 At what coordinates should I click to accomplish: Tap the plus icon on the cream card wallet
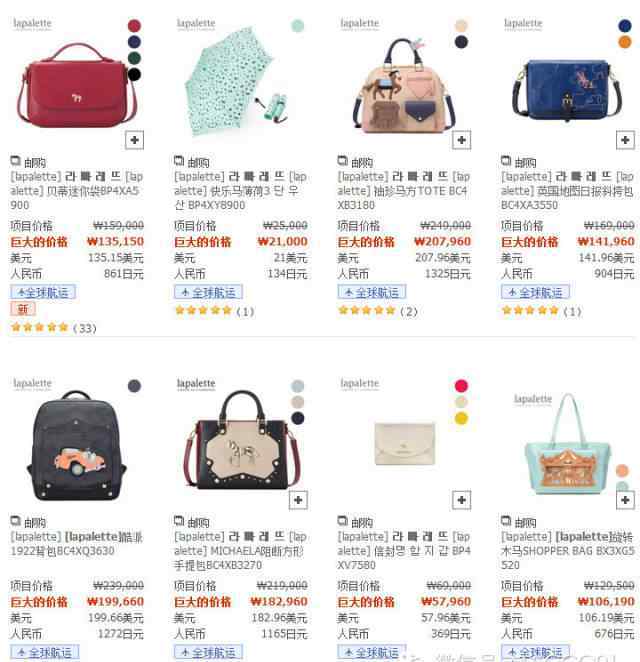pyautogui.click(x=461, y=500)
